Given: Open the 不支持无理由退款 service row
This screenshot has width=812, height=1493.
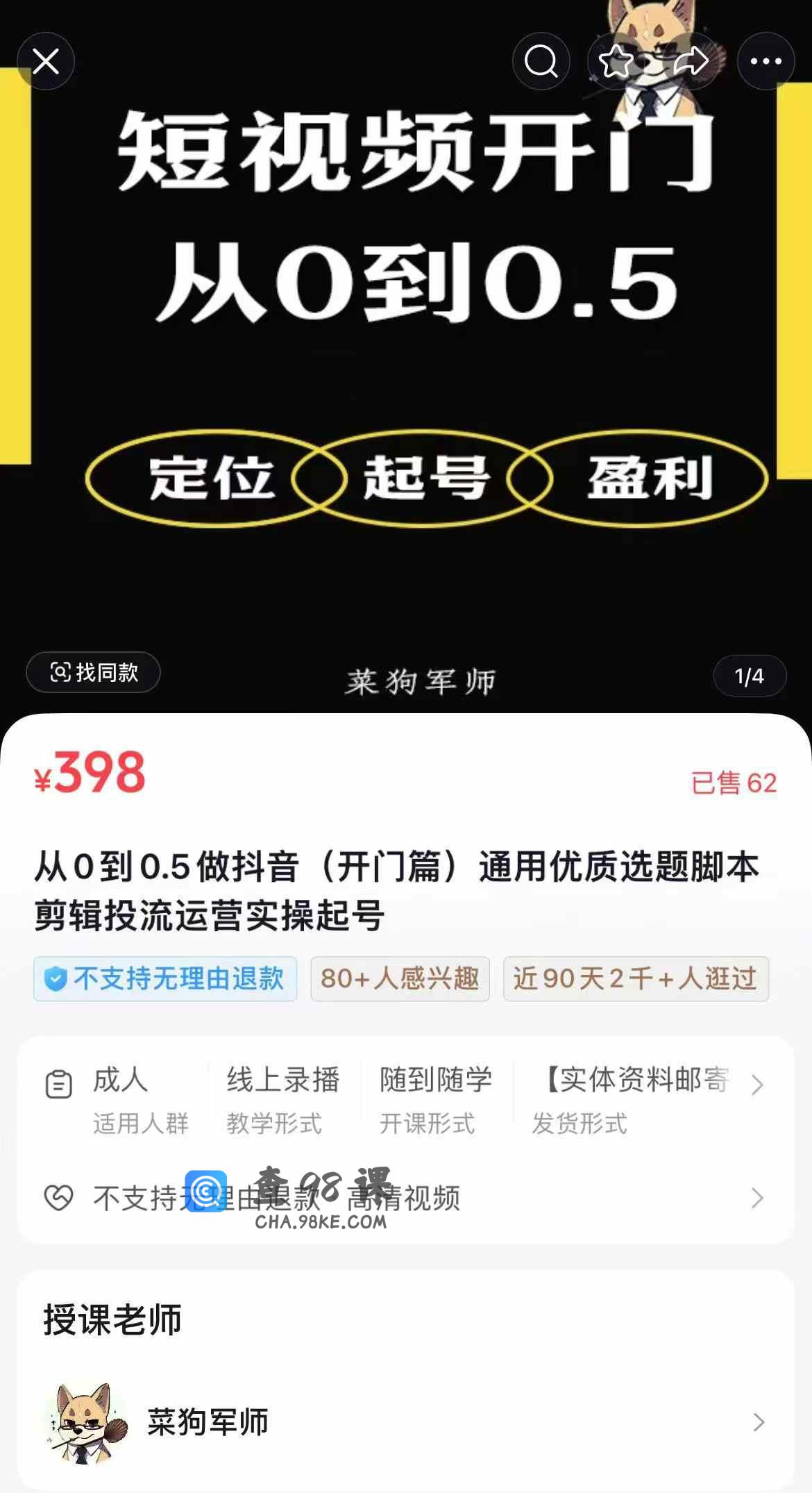Looking at the screenshot, I should pos(756,1198).
